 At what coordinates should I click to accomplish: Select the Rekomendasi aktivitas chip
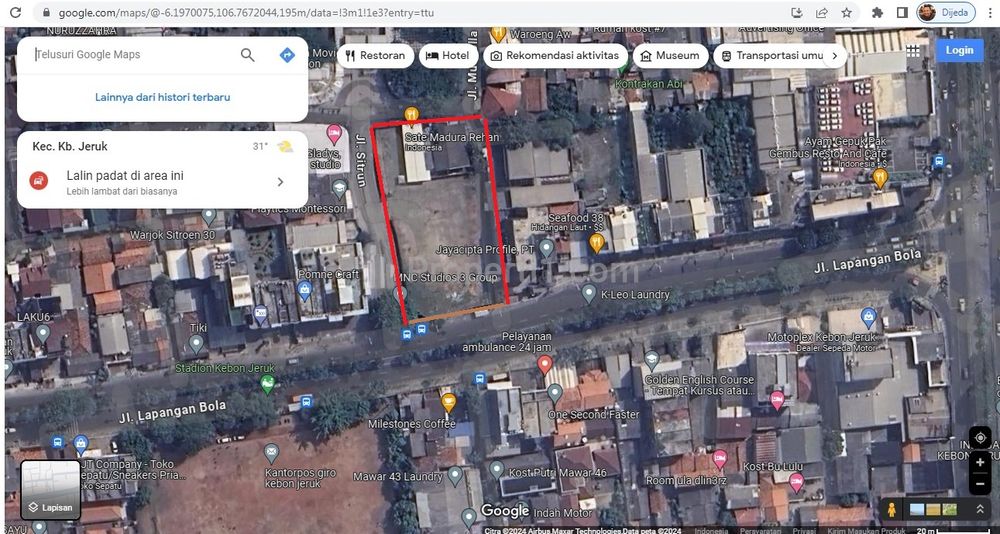pyautogui.click(x=557, y=56)
